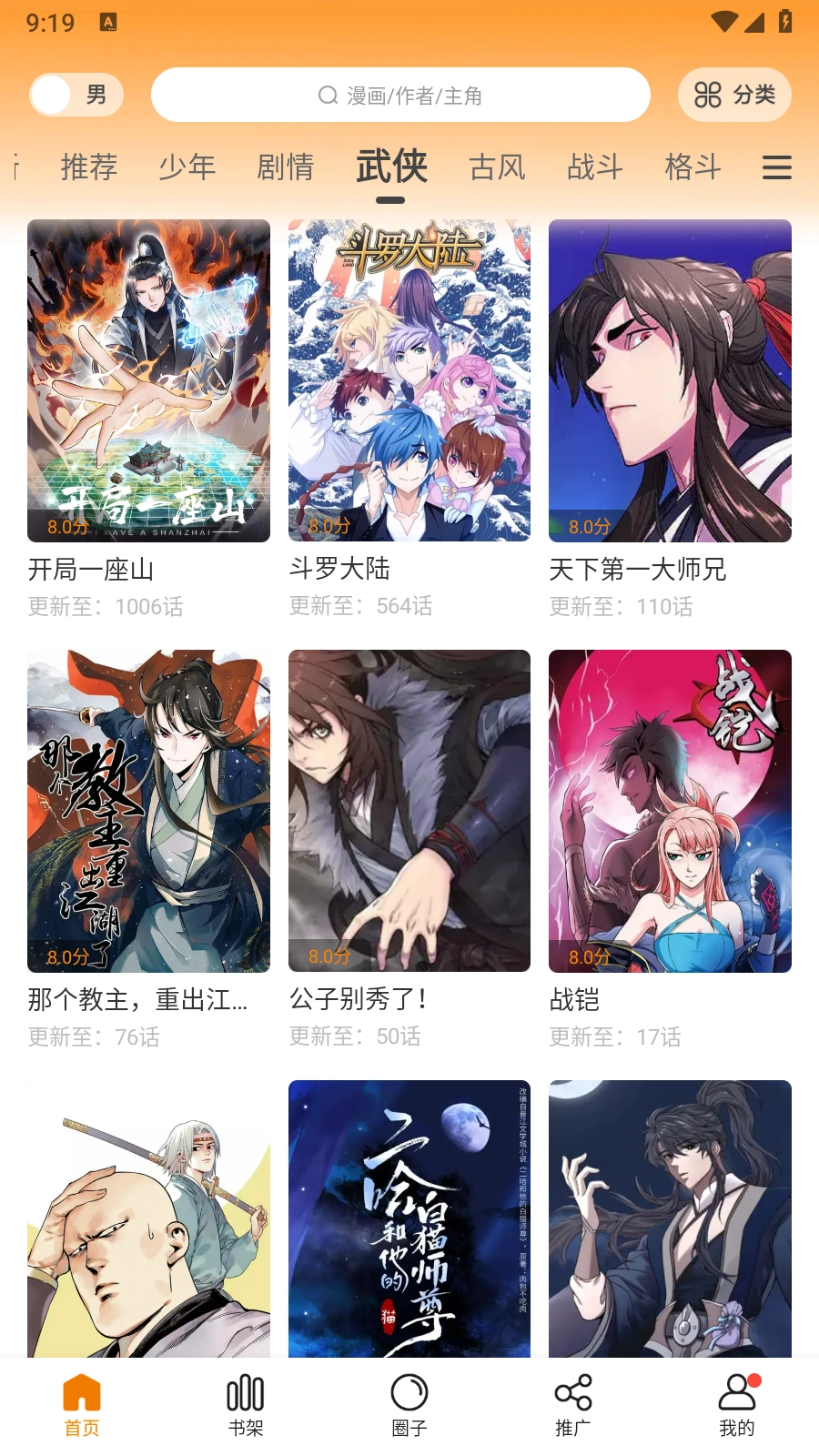Switch to the 古风 category tab
This screenshot has height=1456, width=819.
498,168
